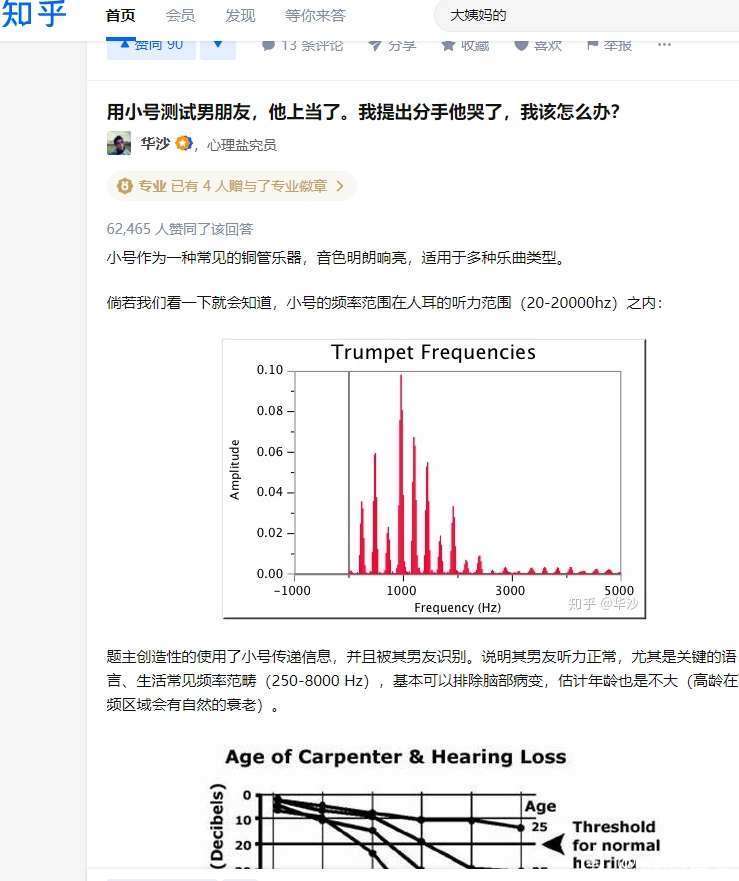
Task: Tap the search box containing 大姨妈的
Action: point(580,16)
